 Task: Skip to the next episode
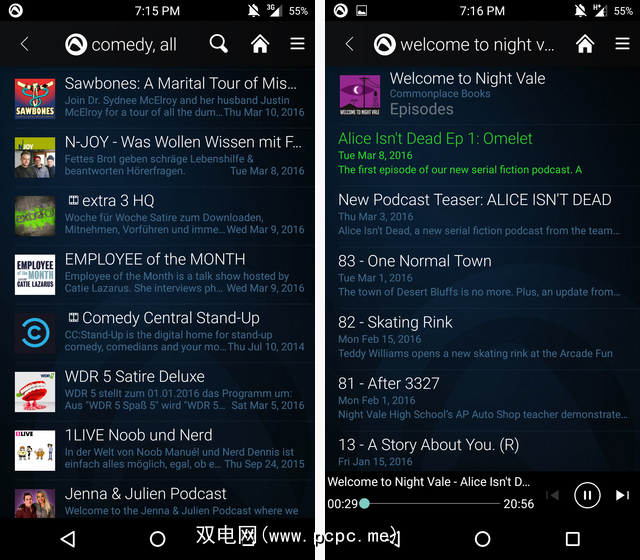click(622, 495)
